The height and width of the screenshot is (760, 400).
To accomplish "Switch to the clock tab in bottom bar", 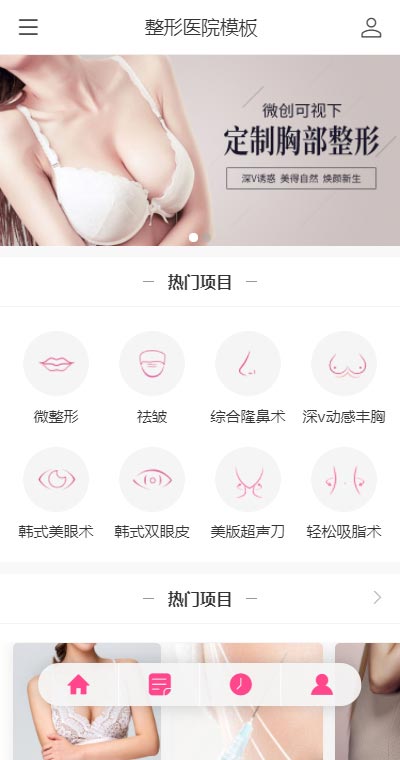I will tap(240, 685).
